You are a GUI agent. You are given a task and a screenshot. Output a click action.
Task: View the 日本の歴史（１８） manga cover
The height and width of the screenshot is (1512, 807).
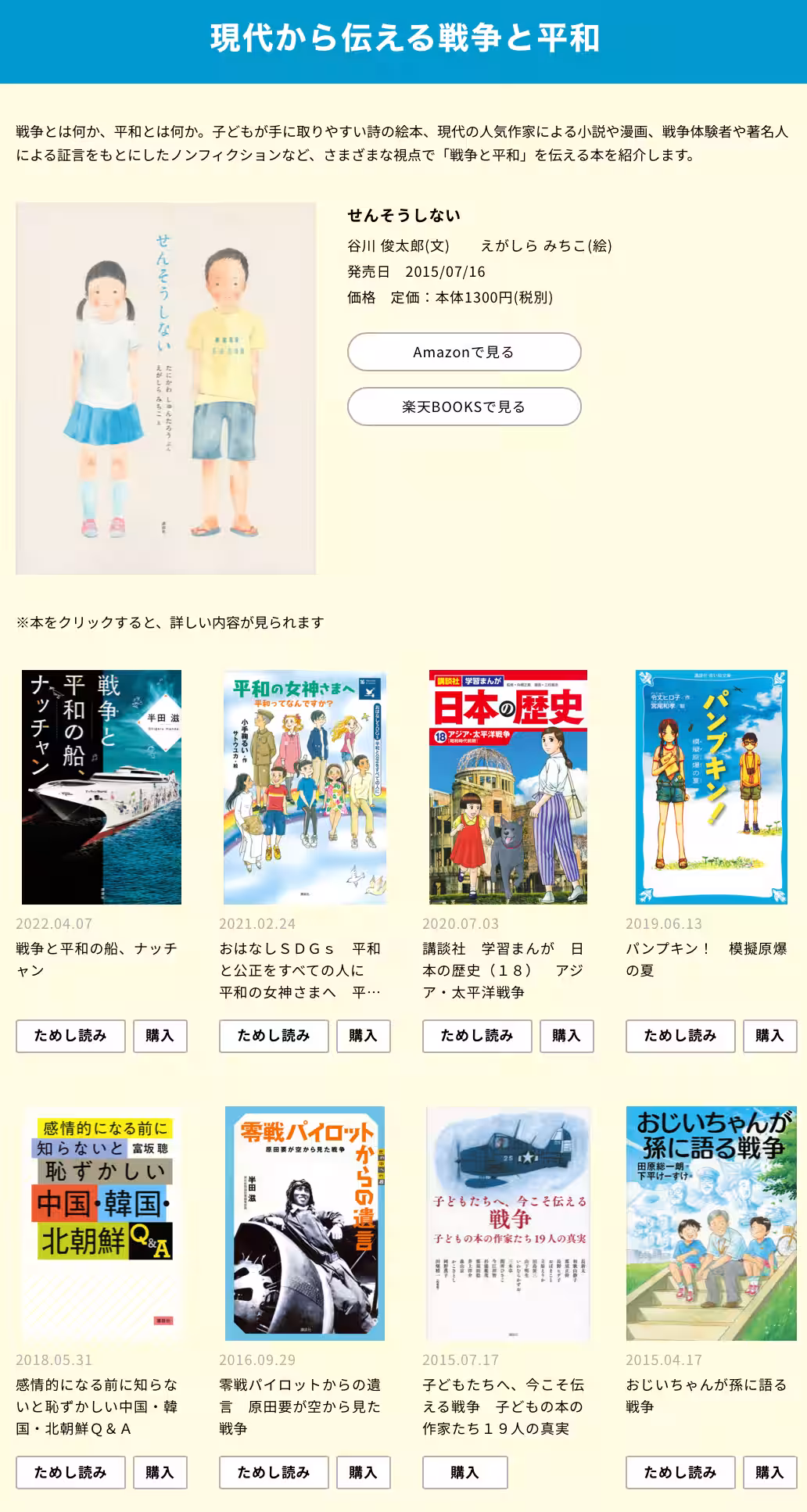(x=508, y=789)
